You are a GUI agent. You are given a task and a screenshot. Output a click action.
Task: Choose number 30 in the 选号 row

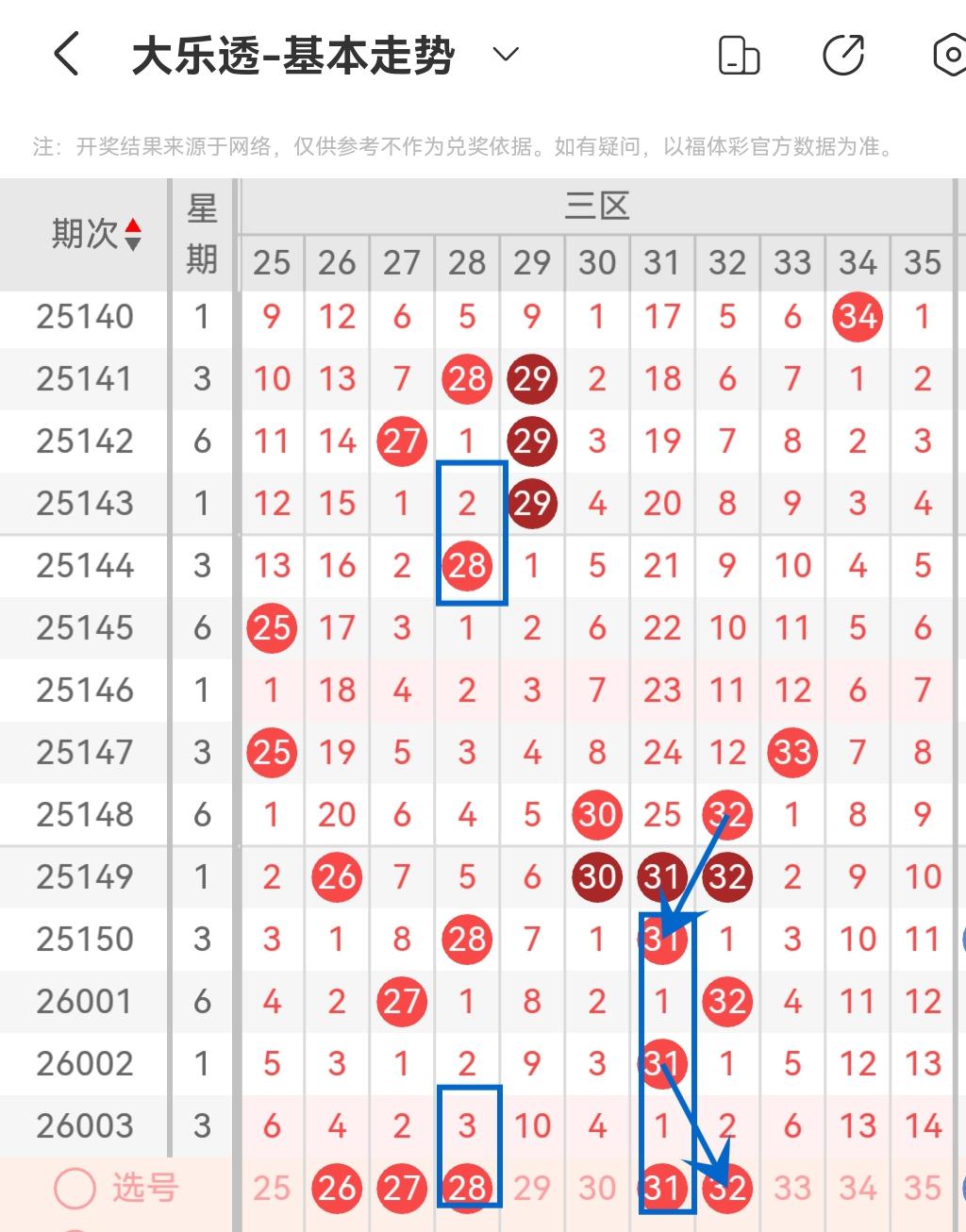(596, 1189)
